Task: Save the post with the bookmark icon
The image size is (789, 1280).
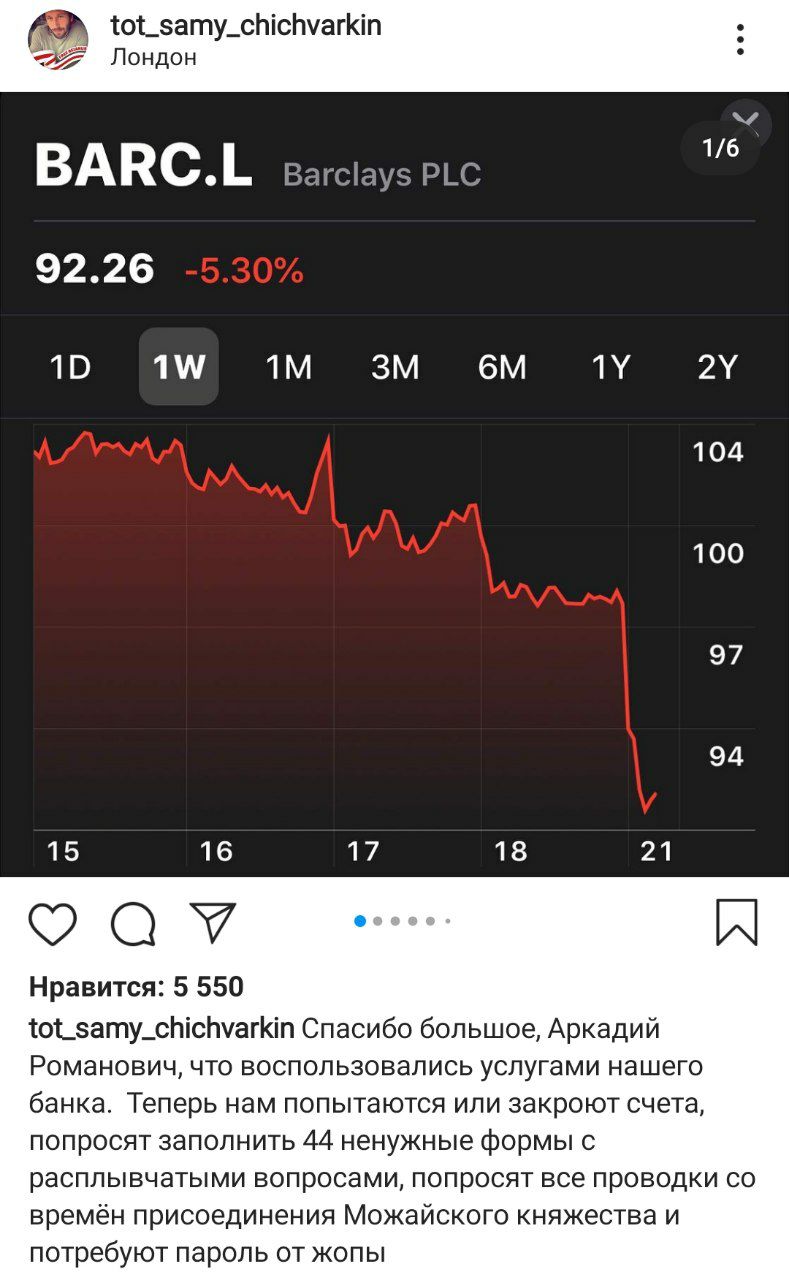Action: tap(737, 922)
